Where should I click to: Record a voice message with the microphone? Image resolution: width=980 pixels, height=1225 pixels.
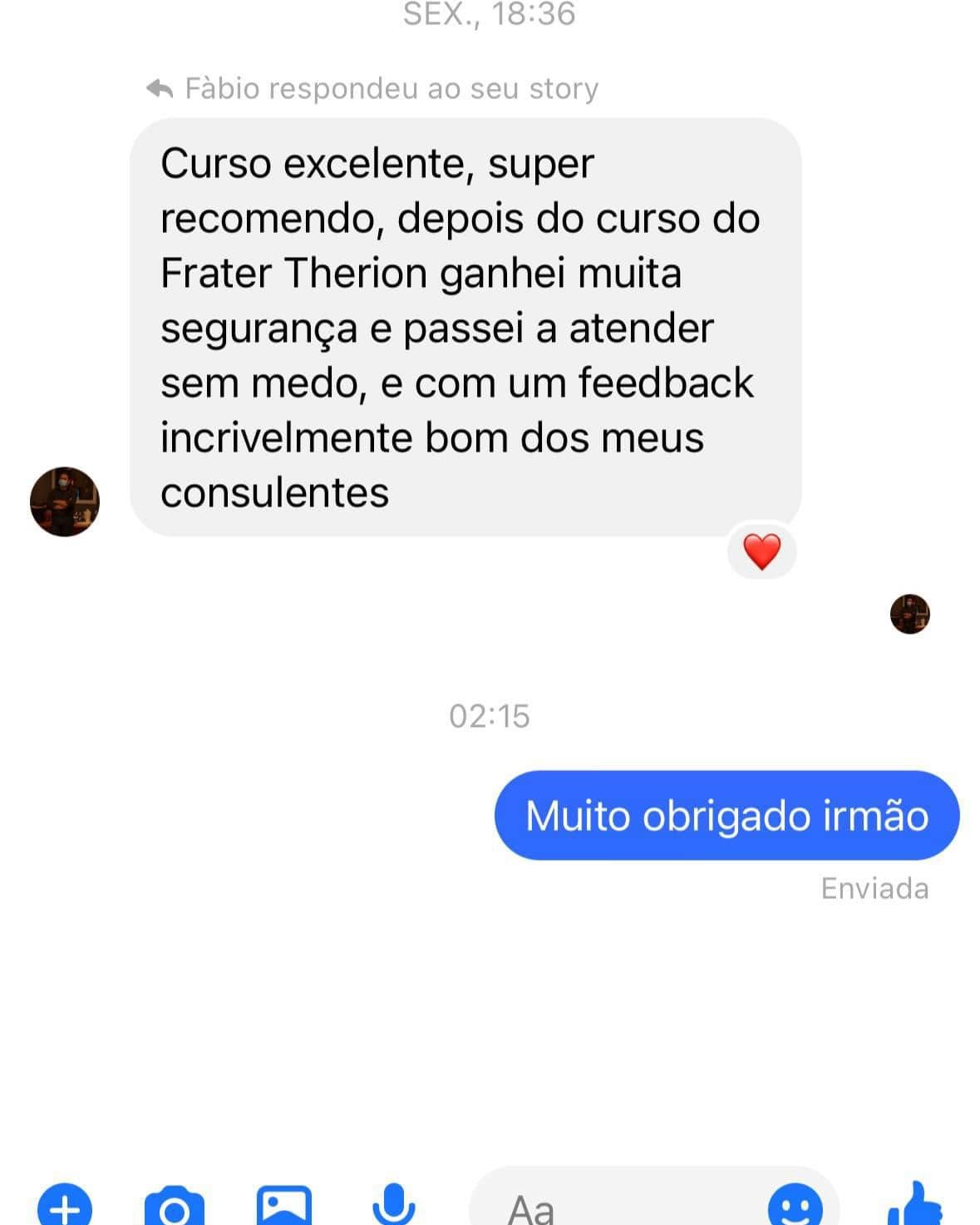[393, 1204]
